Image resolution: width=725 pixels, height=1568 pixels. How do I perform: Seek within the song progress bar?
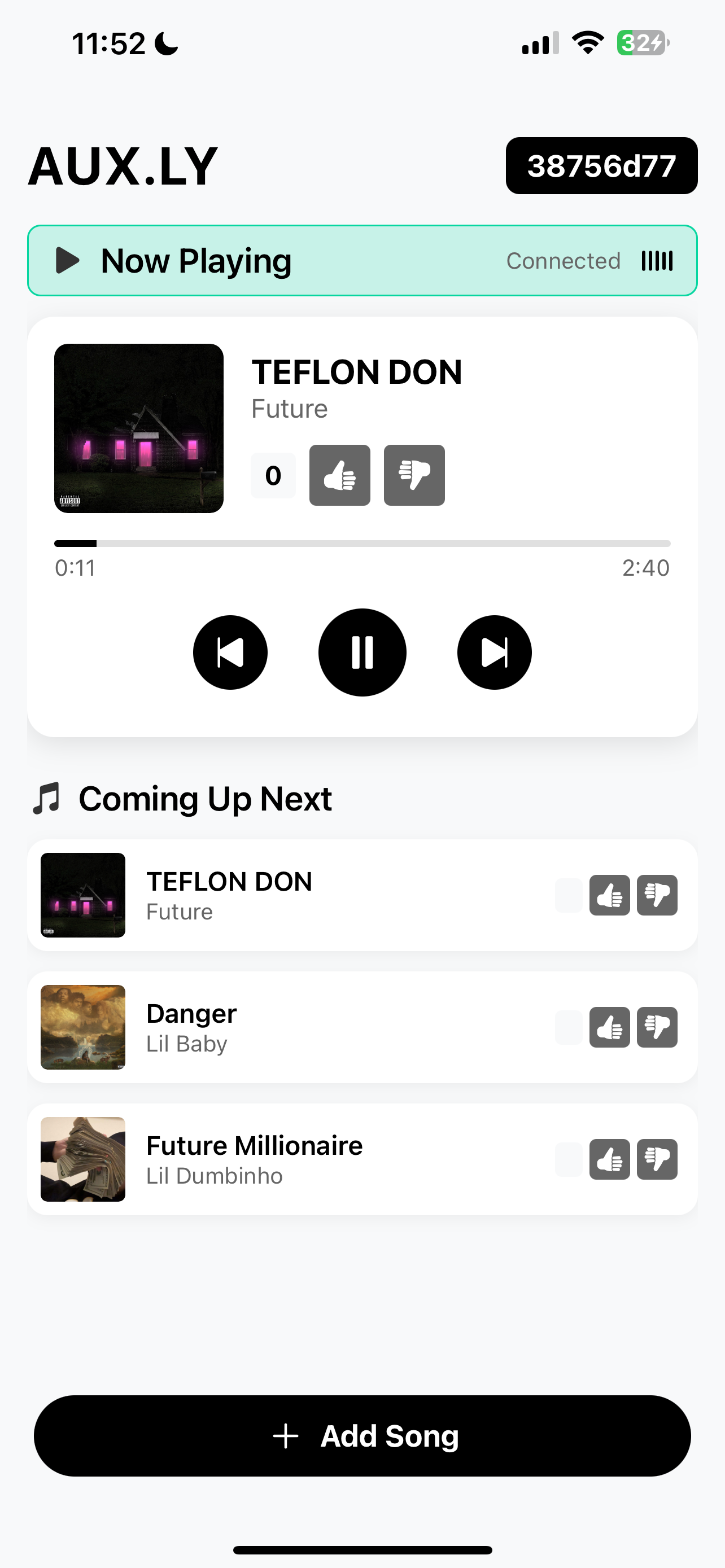pos(362,543)
